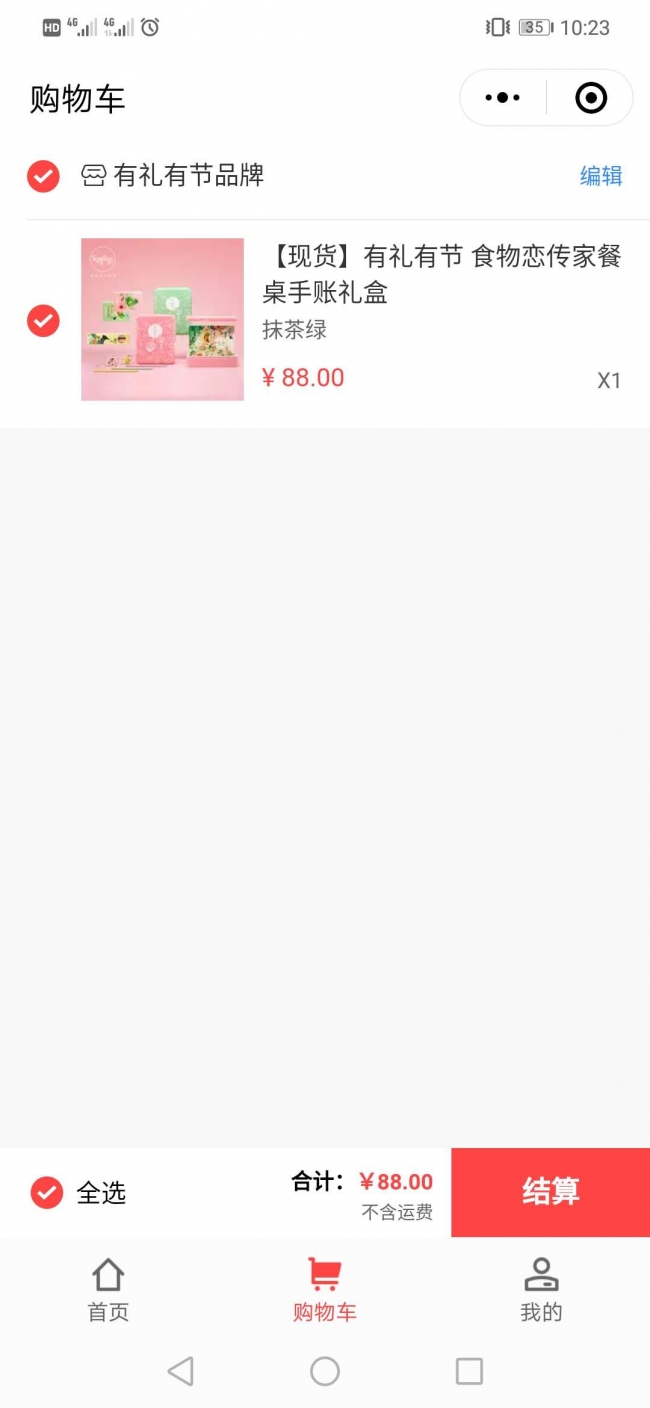Switch to the 首页 tab
This screenshot has width=650, height=1408.
coord(108,1290)
